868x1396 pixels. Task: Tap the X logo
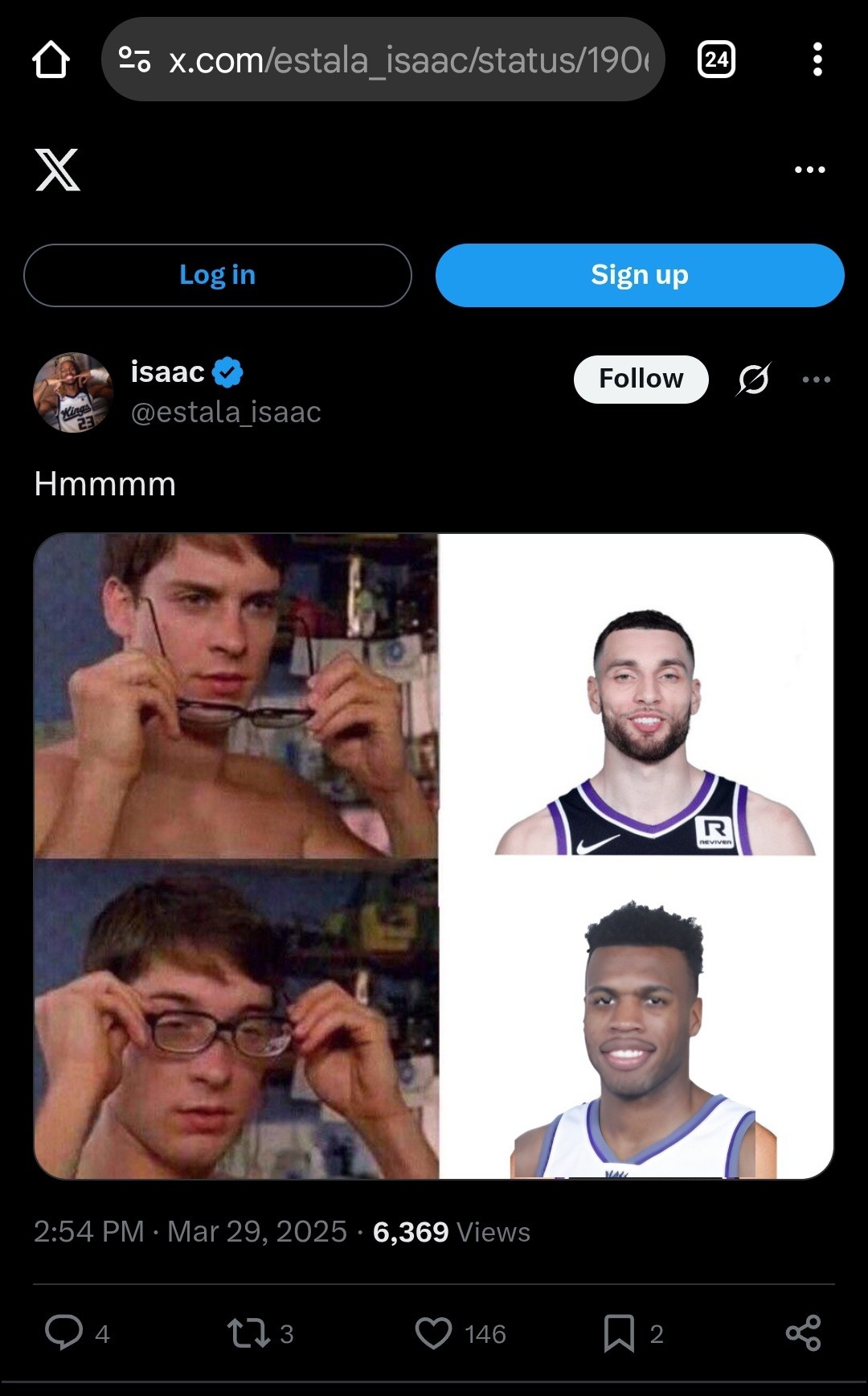tap(58, 170)
